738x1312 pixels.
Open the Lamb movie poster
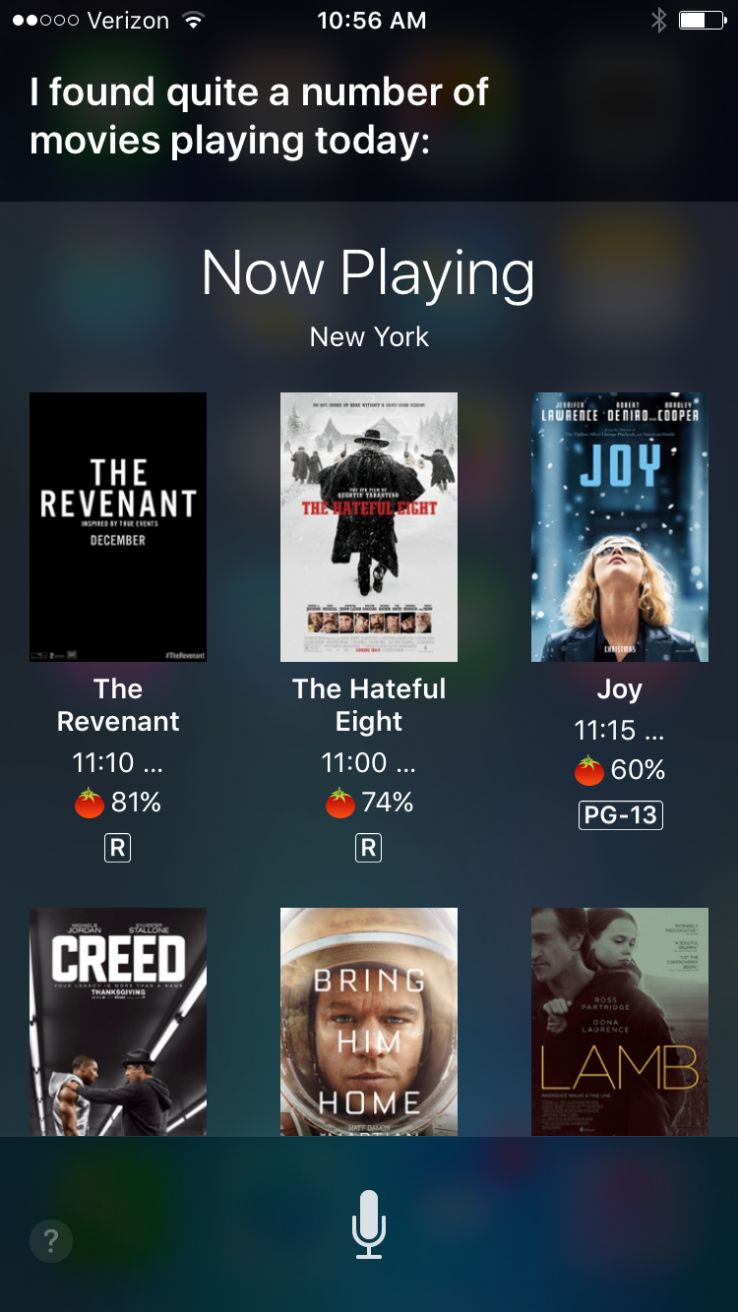click(x=619, y=1020)
